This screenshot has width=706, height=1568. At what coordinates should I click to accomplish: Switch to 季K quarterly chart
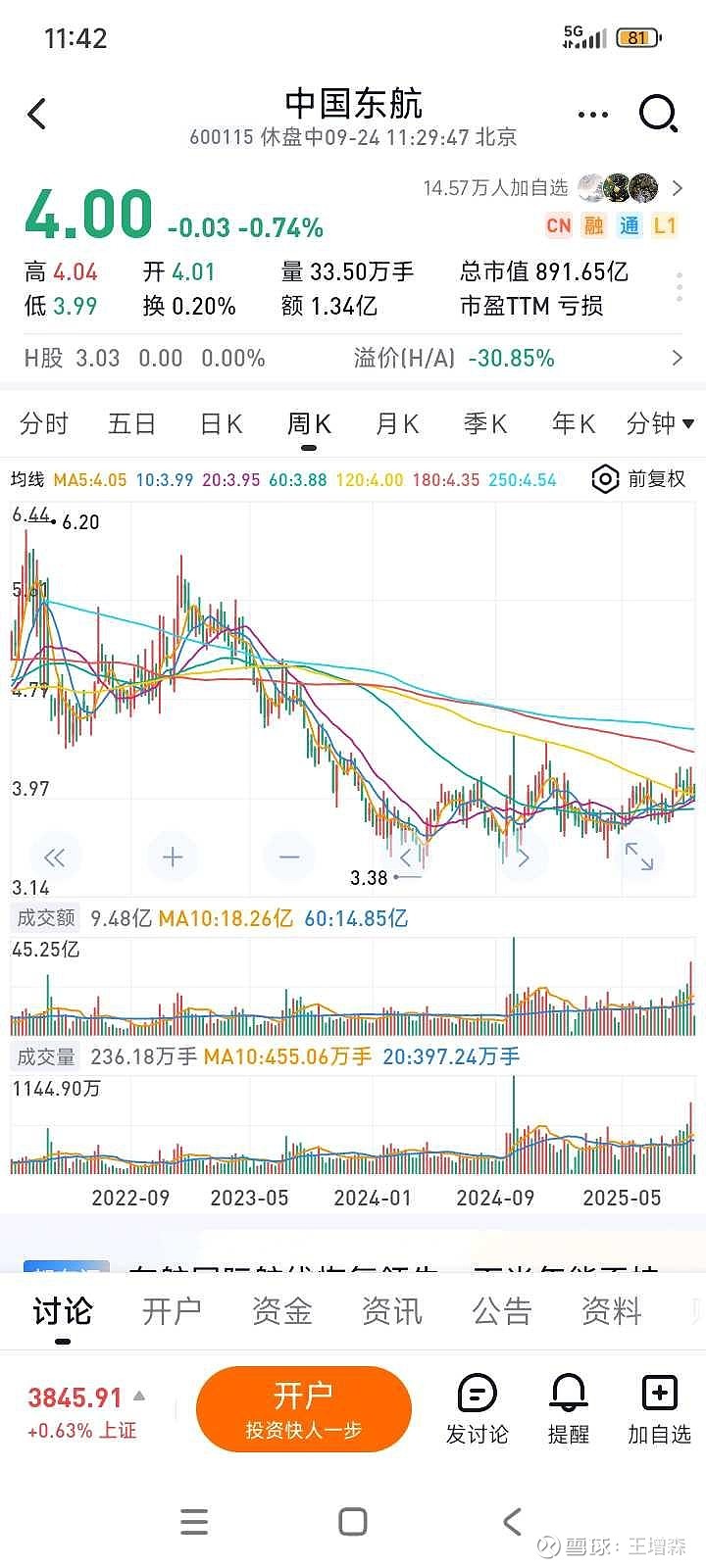485,423
